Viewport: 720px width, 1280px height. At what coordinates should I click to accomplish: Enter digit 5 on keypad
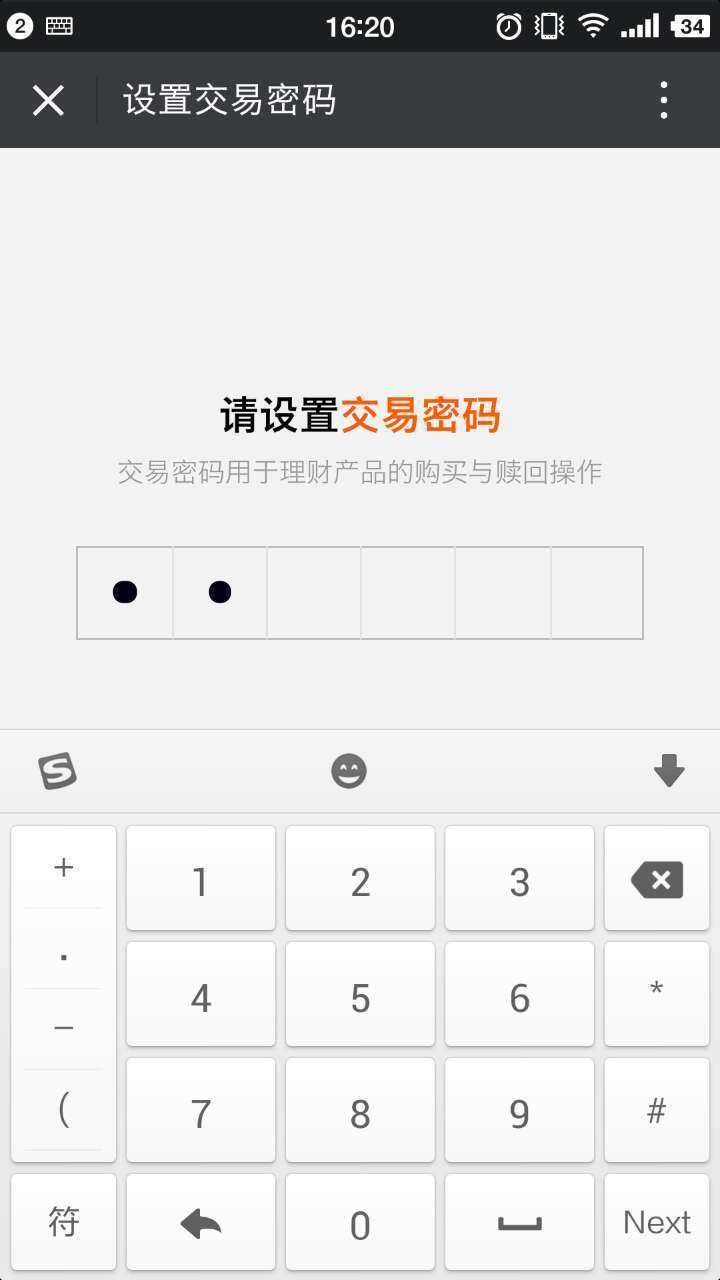coord(360,996)
